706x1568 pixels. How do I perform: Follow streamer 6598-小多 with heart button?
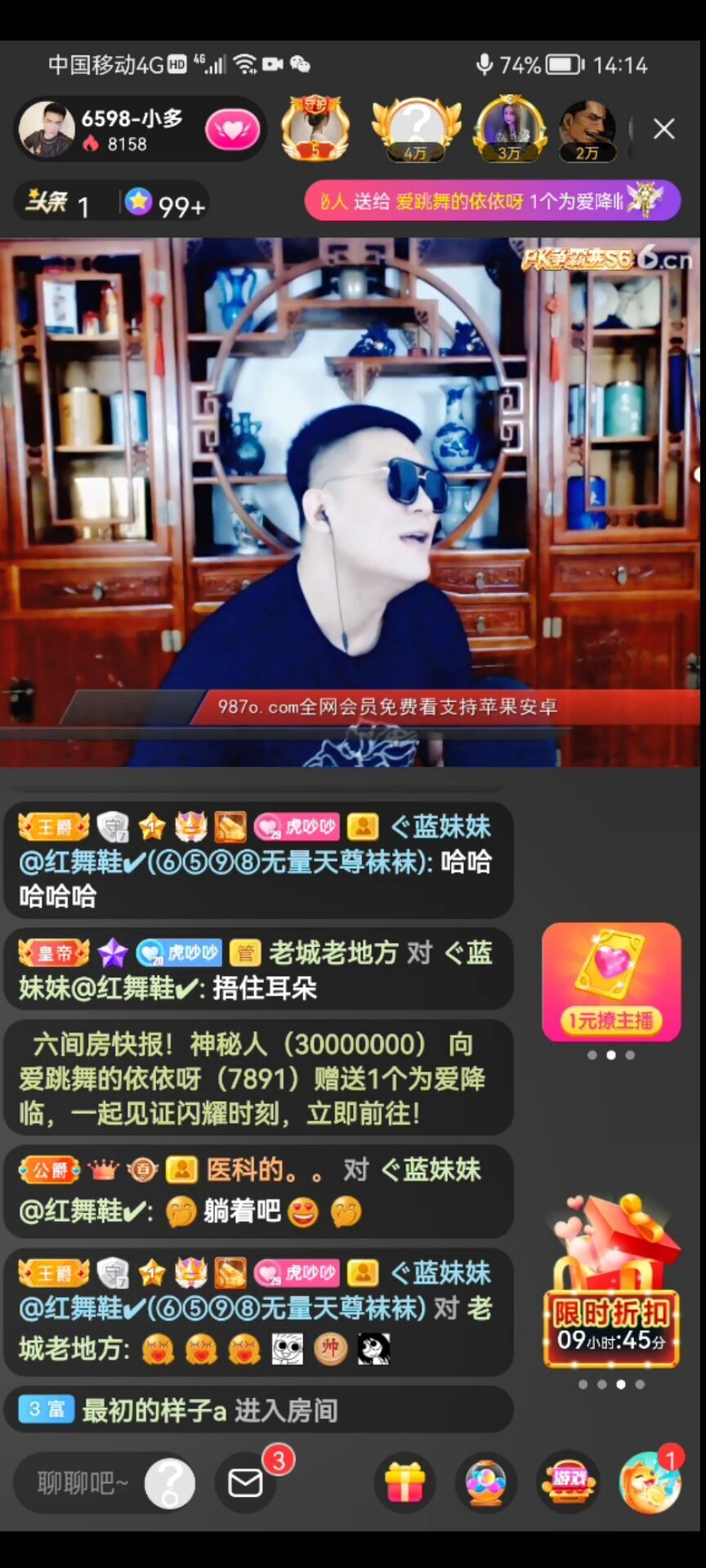pyautogui.click(x=232, y=130)
